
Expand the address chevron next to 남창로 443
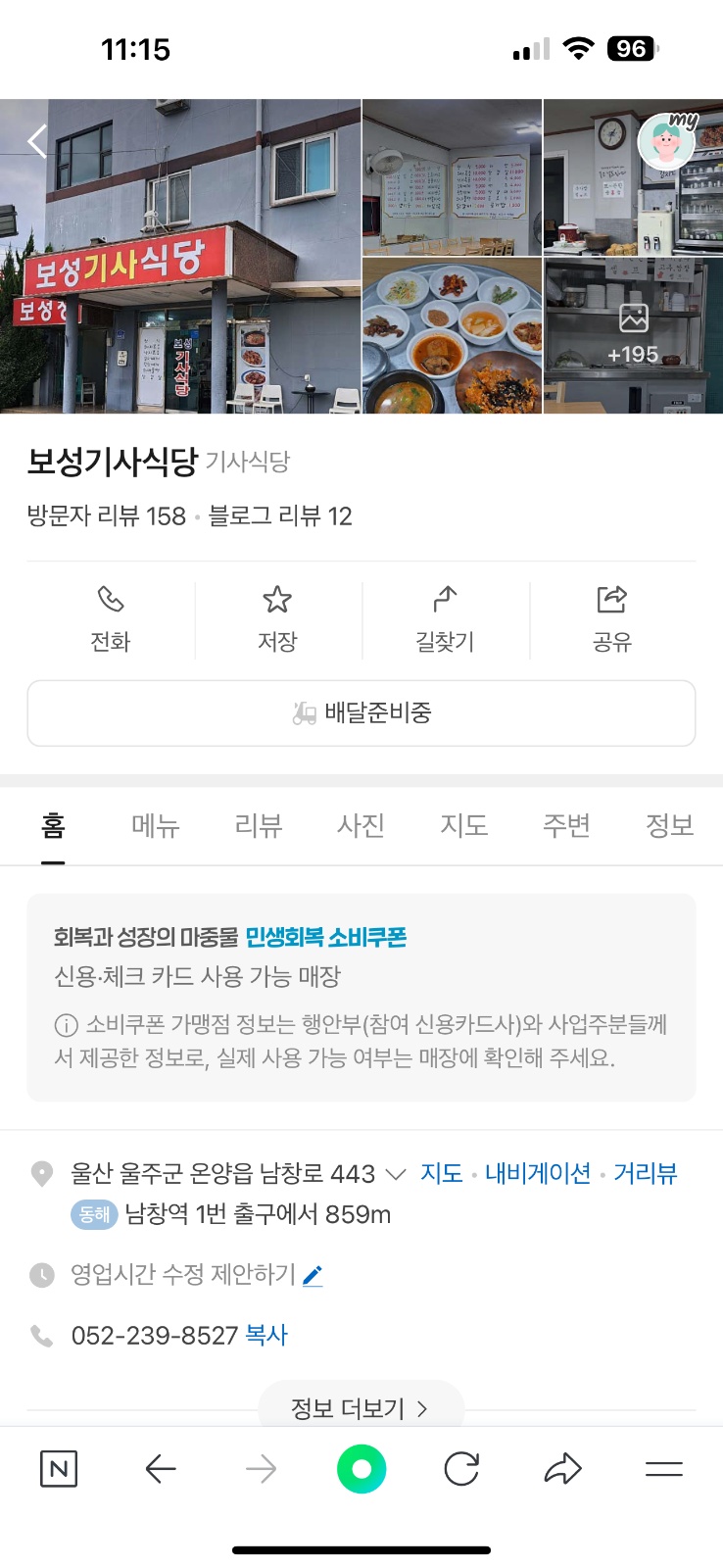coord(396,1173)
